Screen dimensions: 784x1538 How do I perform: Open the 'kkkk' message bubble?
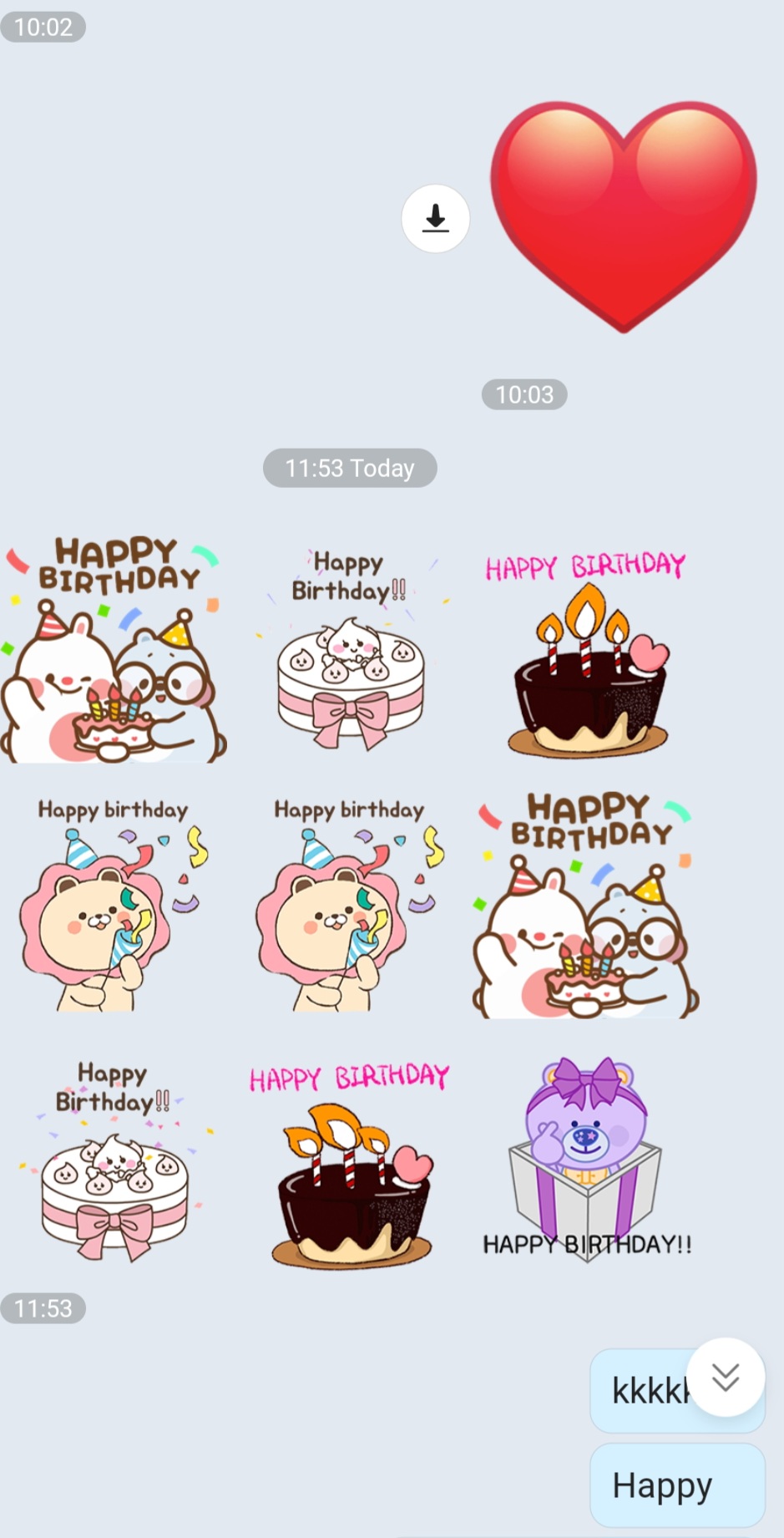(x=643, y=1391)
